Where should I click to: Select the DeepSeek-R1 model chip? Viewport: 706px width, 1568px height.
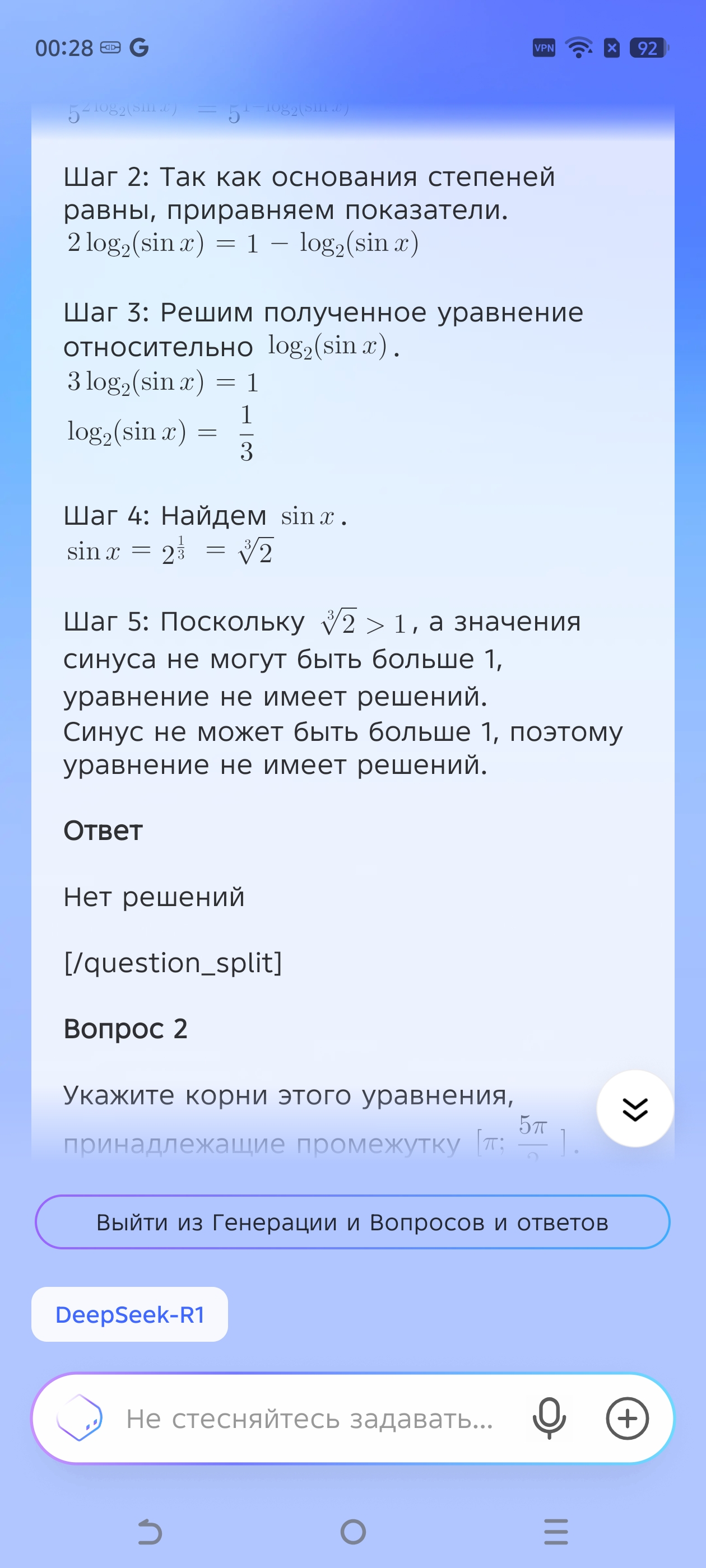130,1314
